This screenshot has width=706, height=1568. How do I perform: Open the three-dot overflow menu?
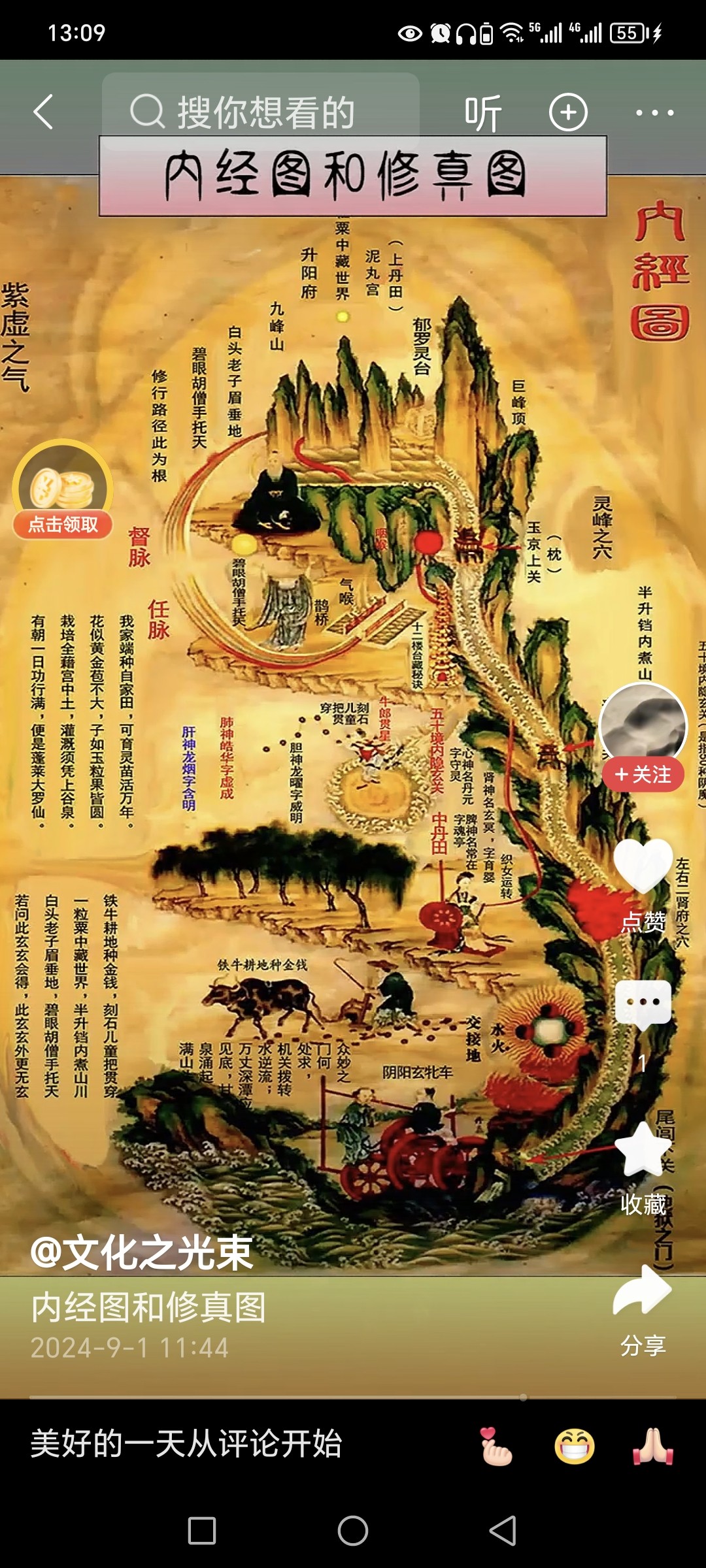coord(654,112)
